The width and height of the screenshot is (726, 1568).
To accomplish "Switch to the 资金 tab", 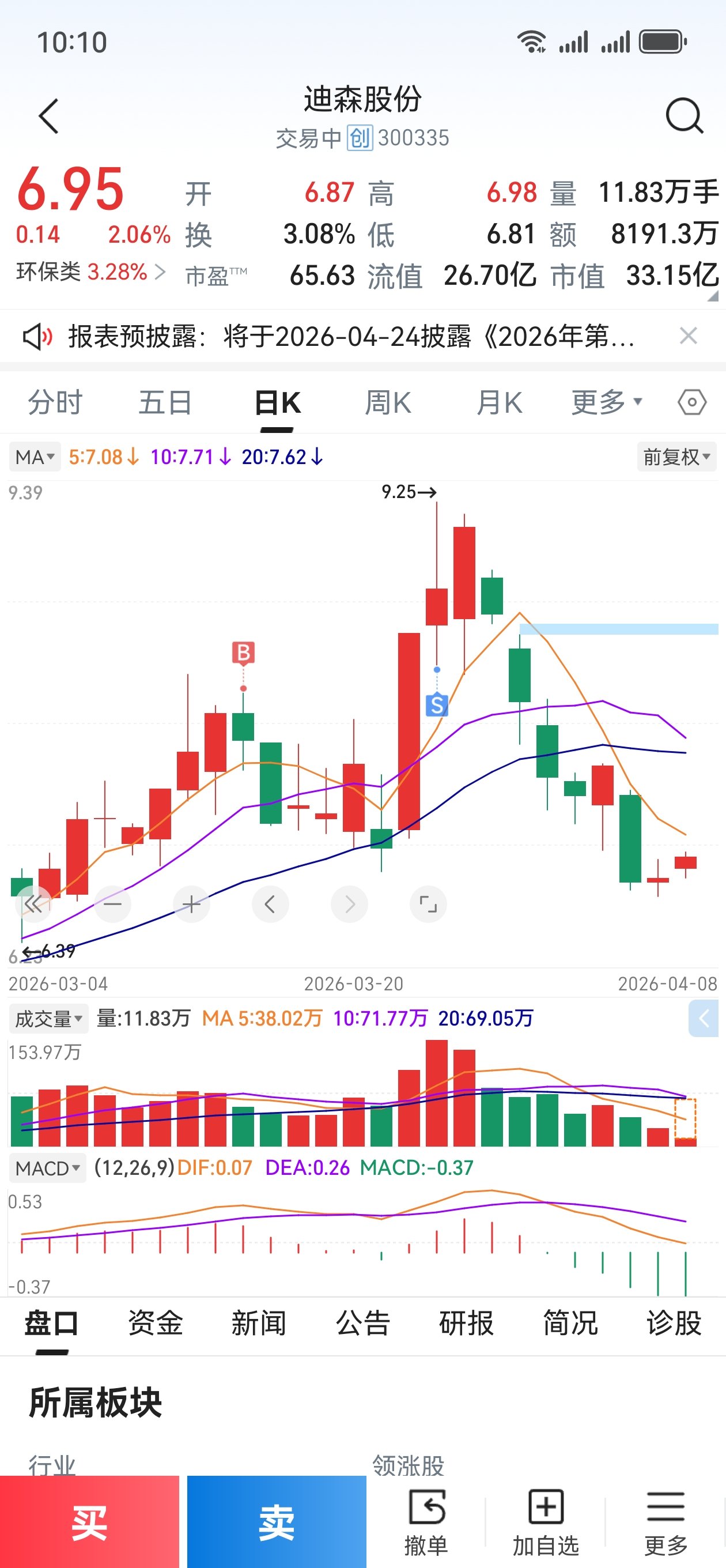I will pyautogui.click(x=155, y=1322).
